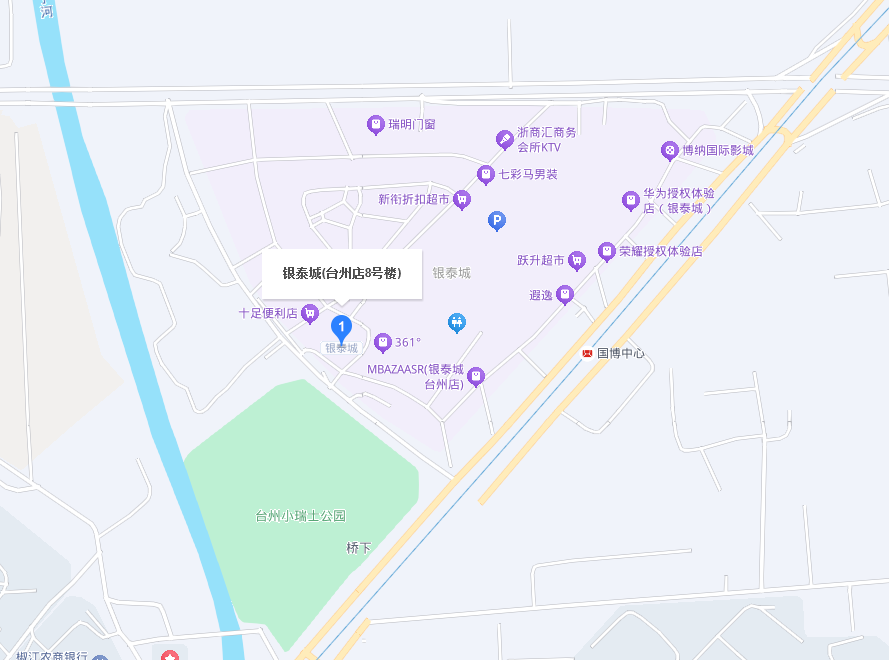
Task: Open the 浙商汇商务会所KTV marker
Action: pyautogui.click(x=505, y=139)
